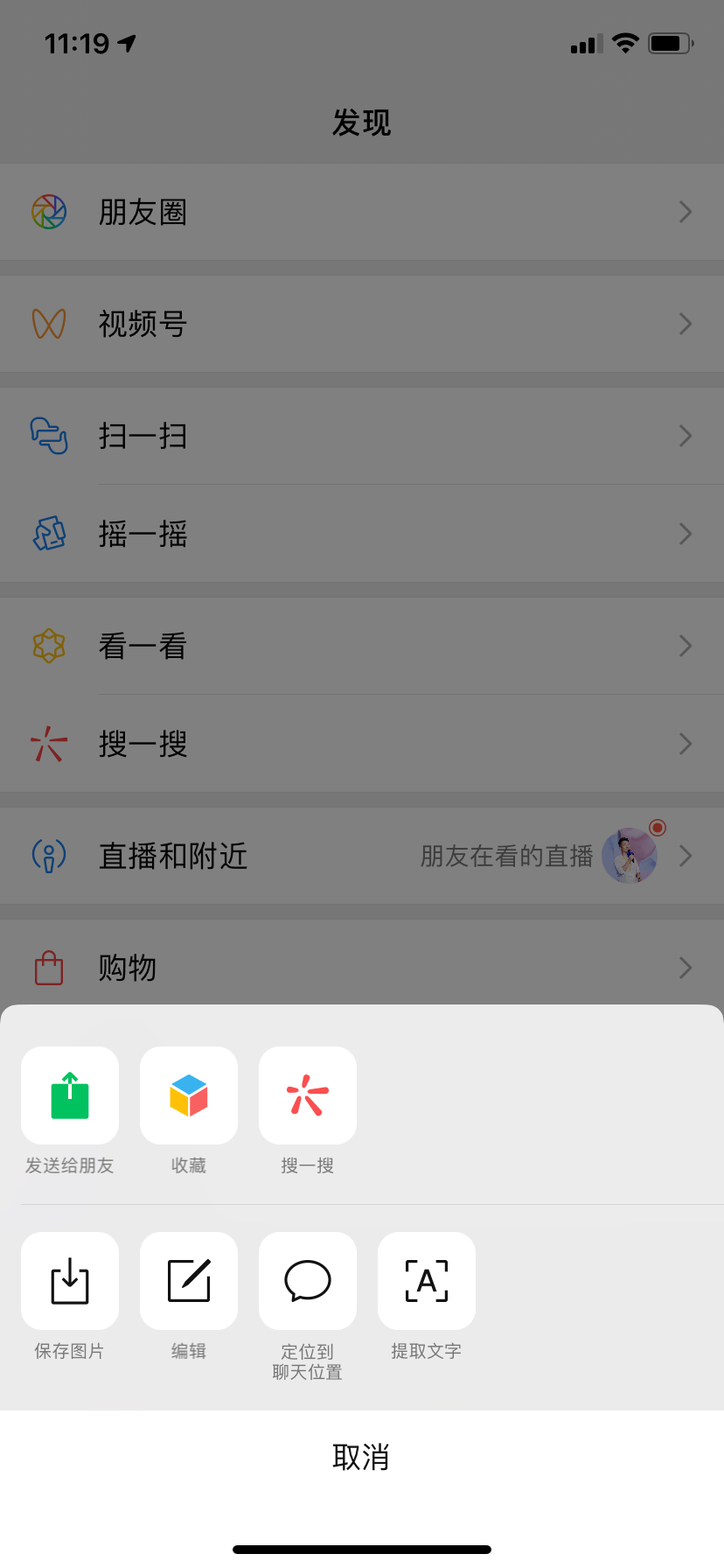
Task: Open Moments via the colorful camera icon
Action: 48,212
